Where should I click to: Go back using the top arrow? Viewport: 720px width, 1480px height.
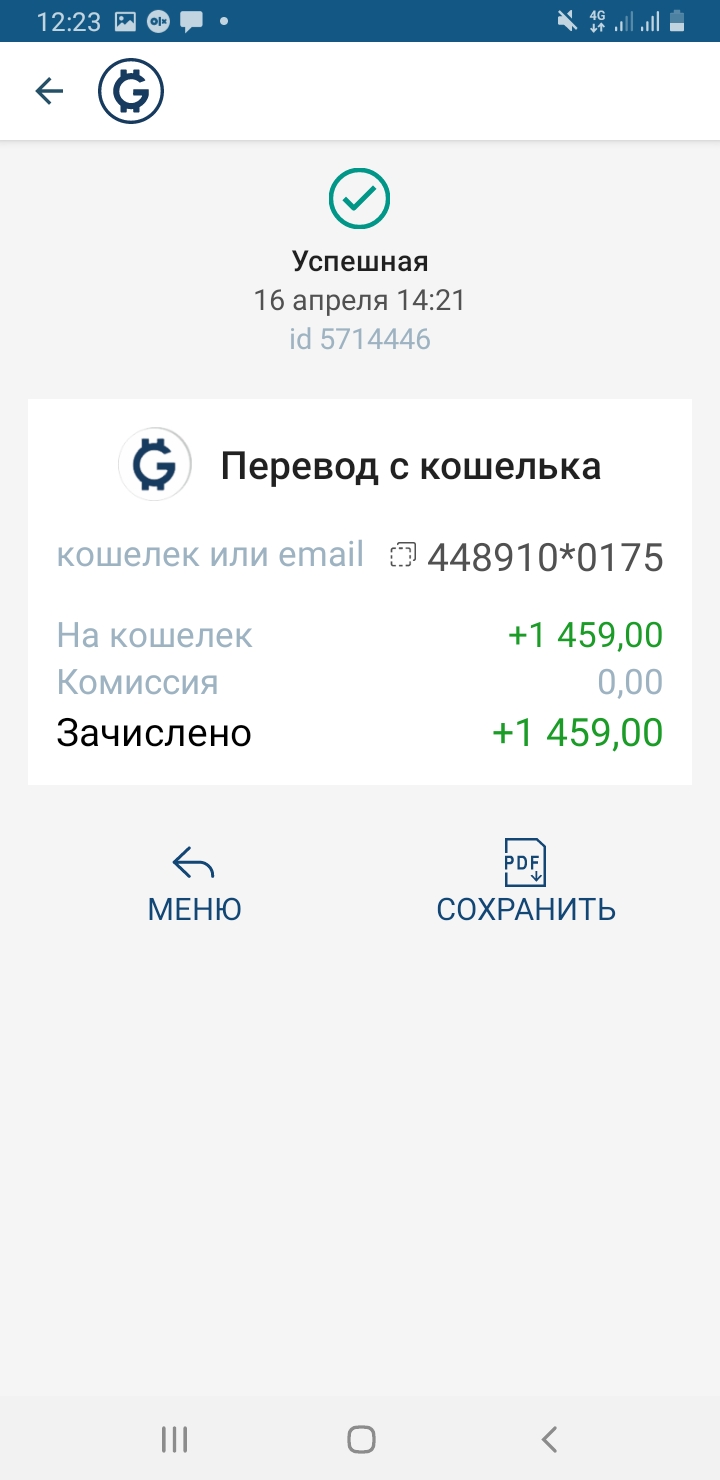(x=49, y=92)
